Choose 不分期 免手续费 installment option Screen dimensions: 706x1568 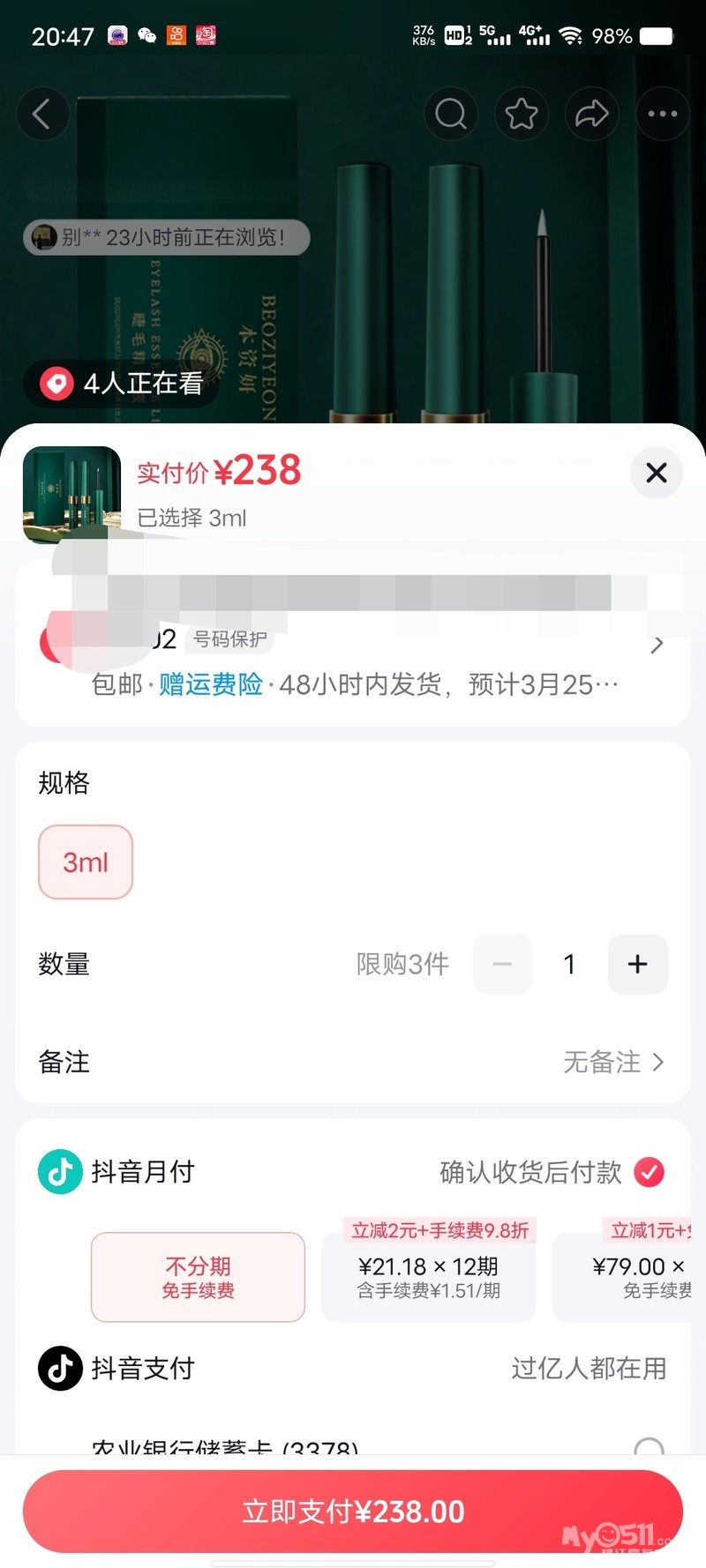click(x=198, y=1277)
